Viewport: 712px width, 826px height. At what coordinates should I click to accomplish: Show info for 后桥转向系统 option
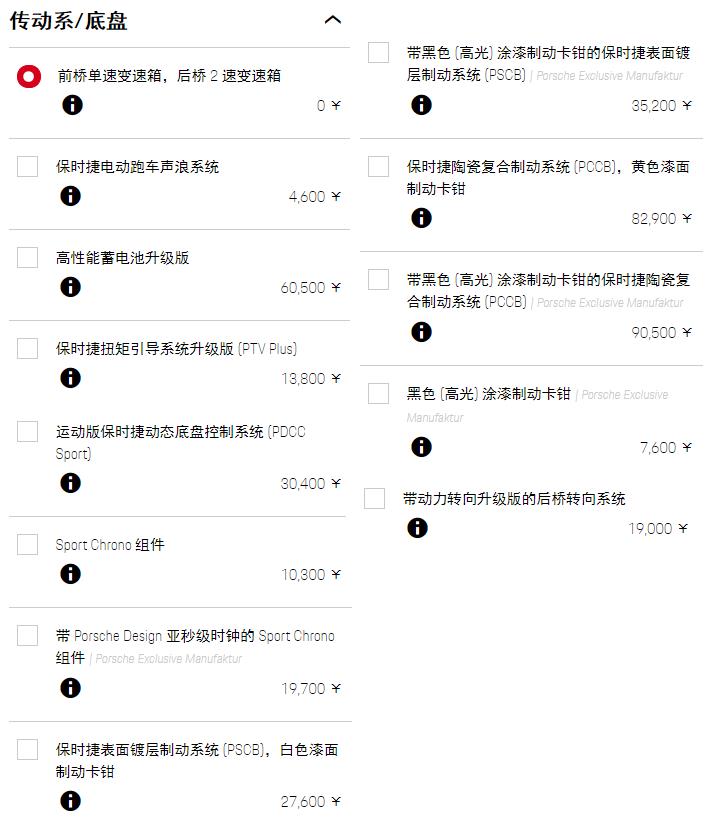417,528
